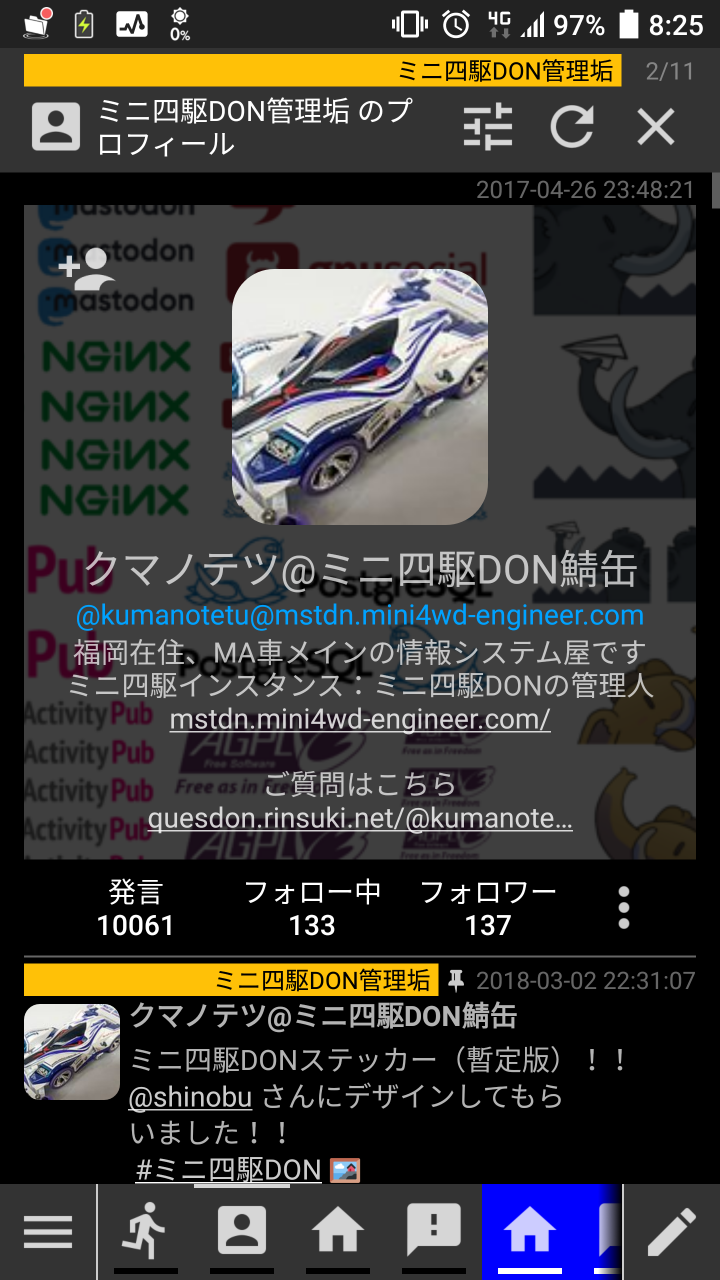Follow this user via add-person icon

click(86, 270)
